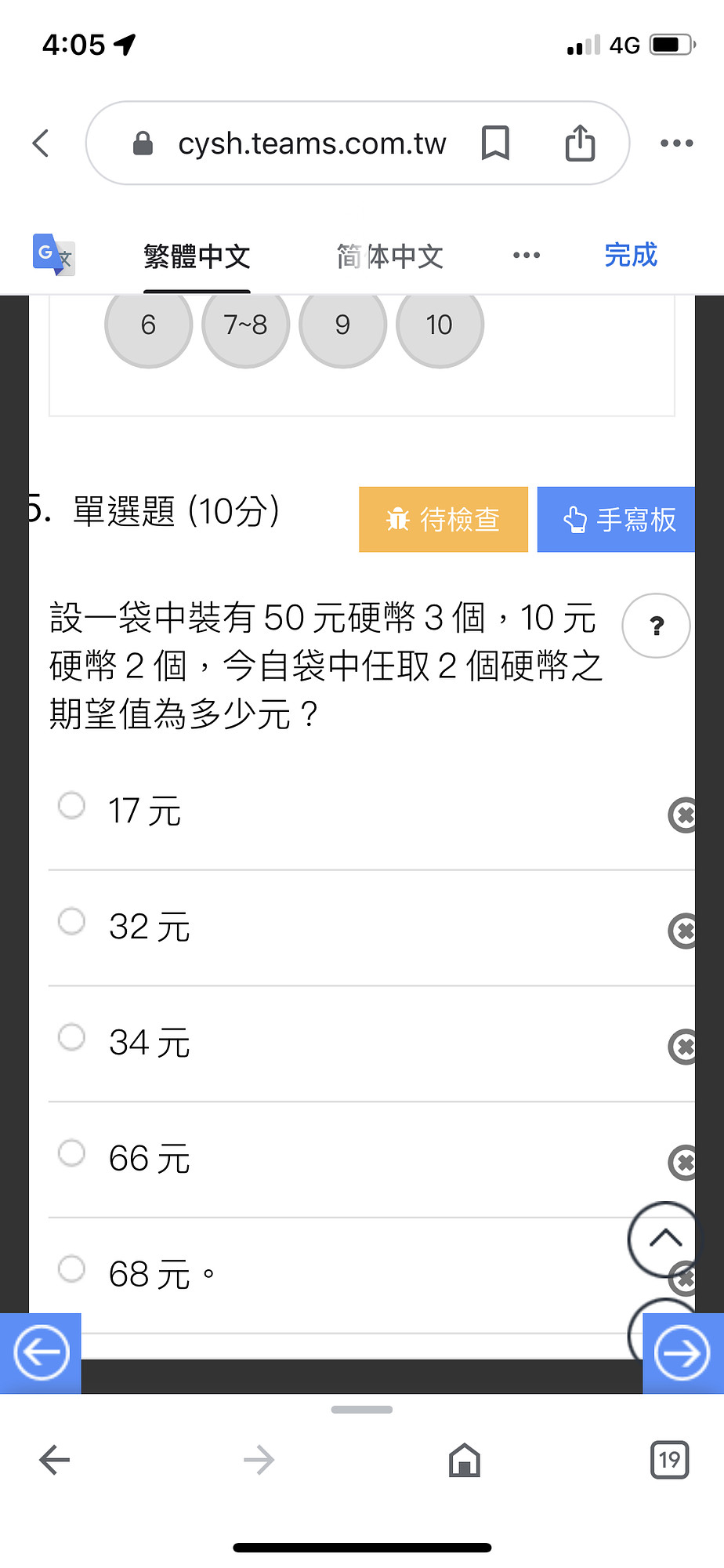Switch translation to 简体中文
This screenshot has width=724, height=1568.
[x=390, y=256]
